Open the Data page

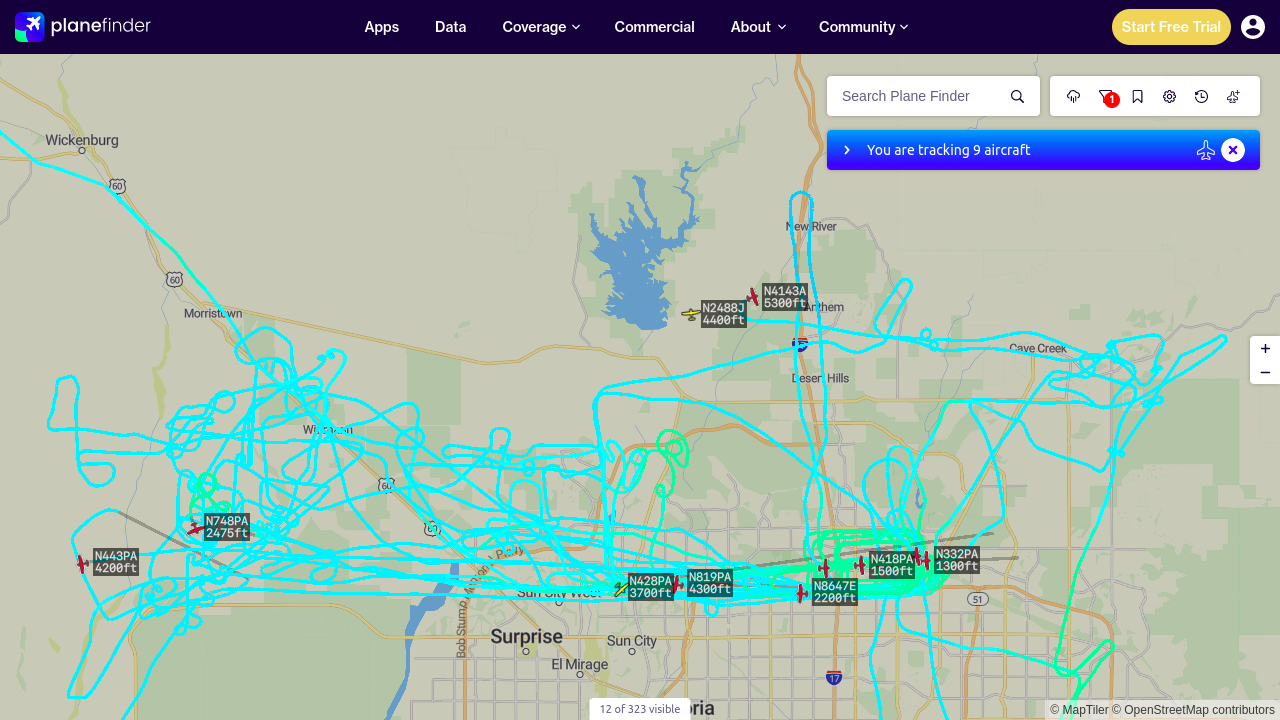point(451,27)
